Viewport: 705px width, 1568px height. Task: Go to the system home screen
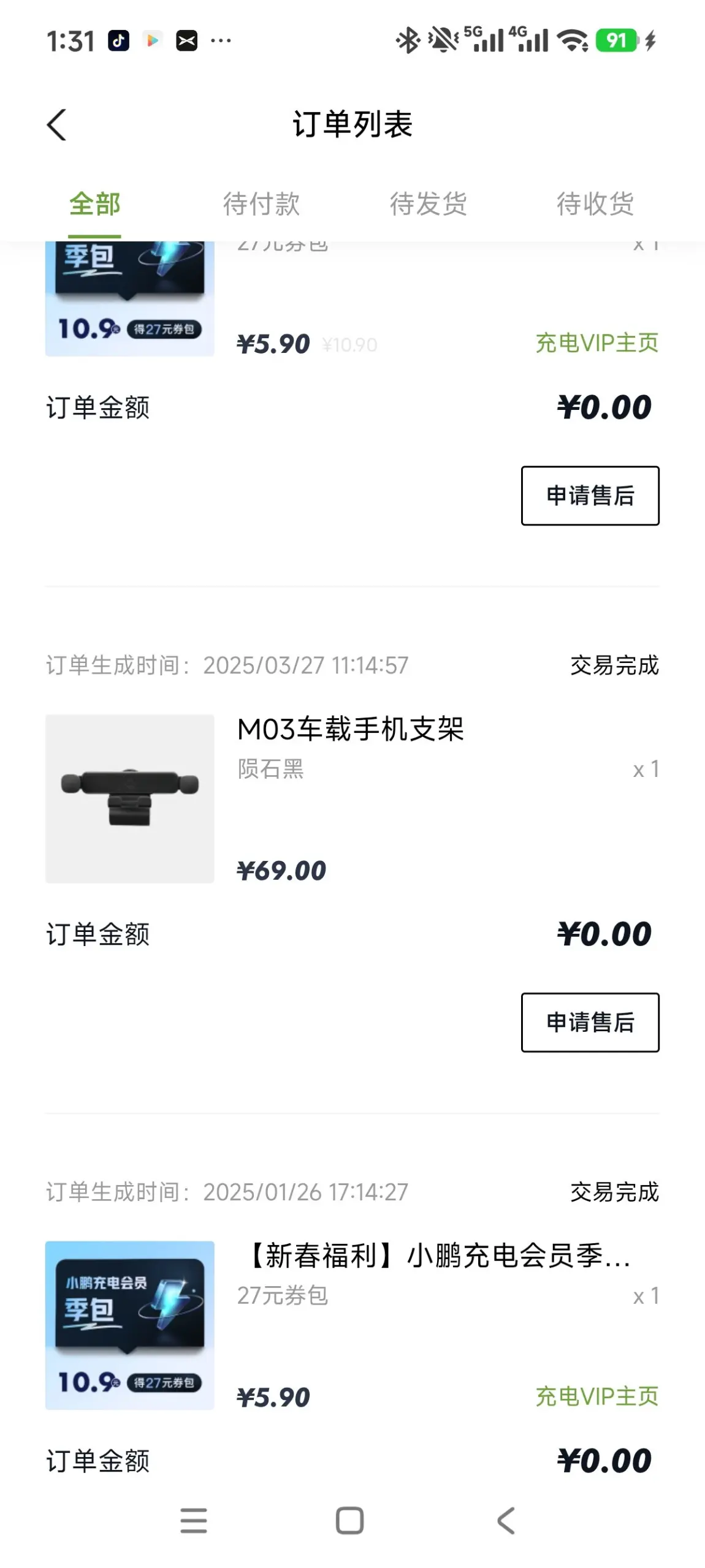(350, 1520)
